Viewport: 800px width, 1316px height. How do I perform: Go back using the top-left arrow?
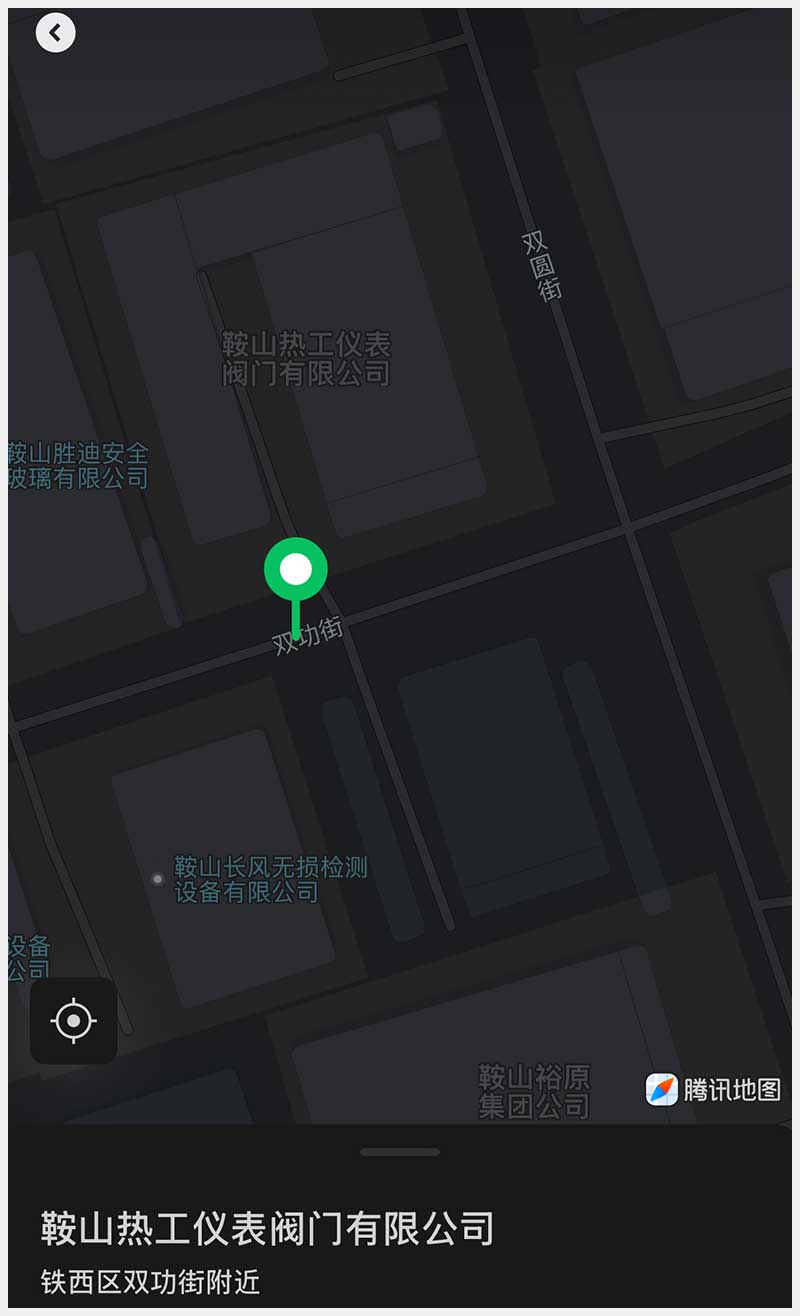[x=55, y=33]
